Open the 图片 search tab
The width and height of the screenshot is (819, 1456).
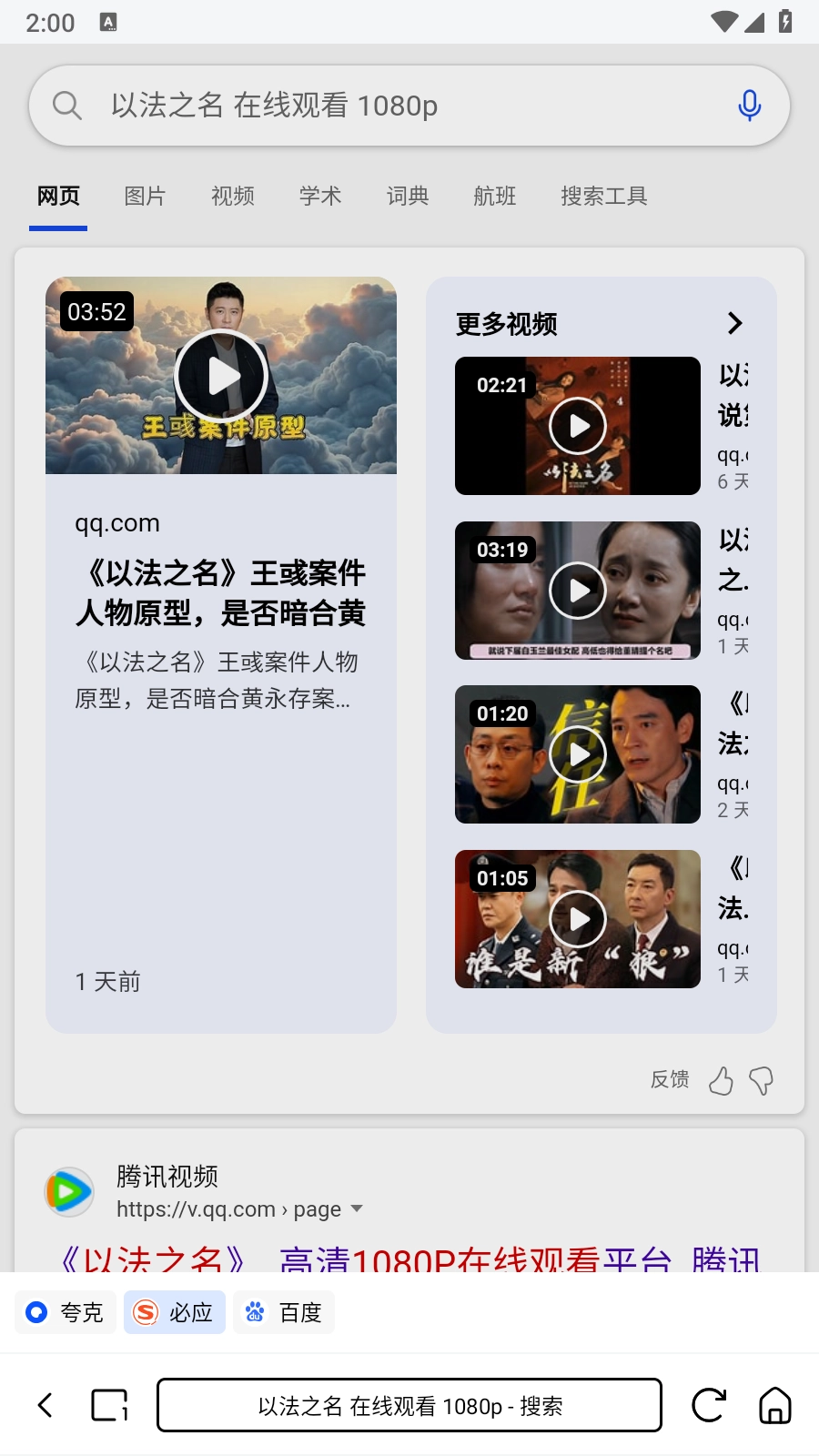pos(146,196)
